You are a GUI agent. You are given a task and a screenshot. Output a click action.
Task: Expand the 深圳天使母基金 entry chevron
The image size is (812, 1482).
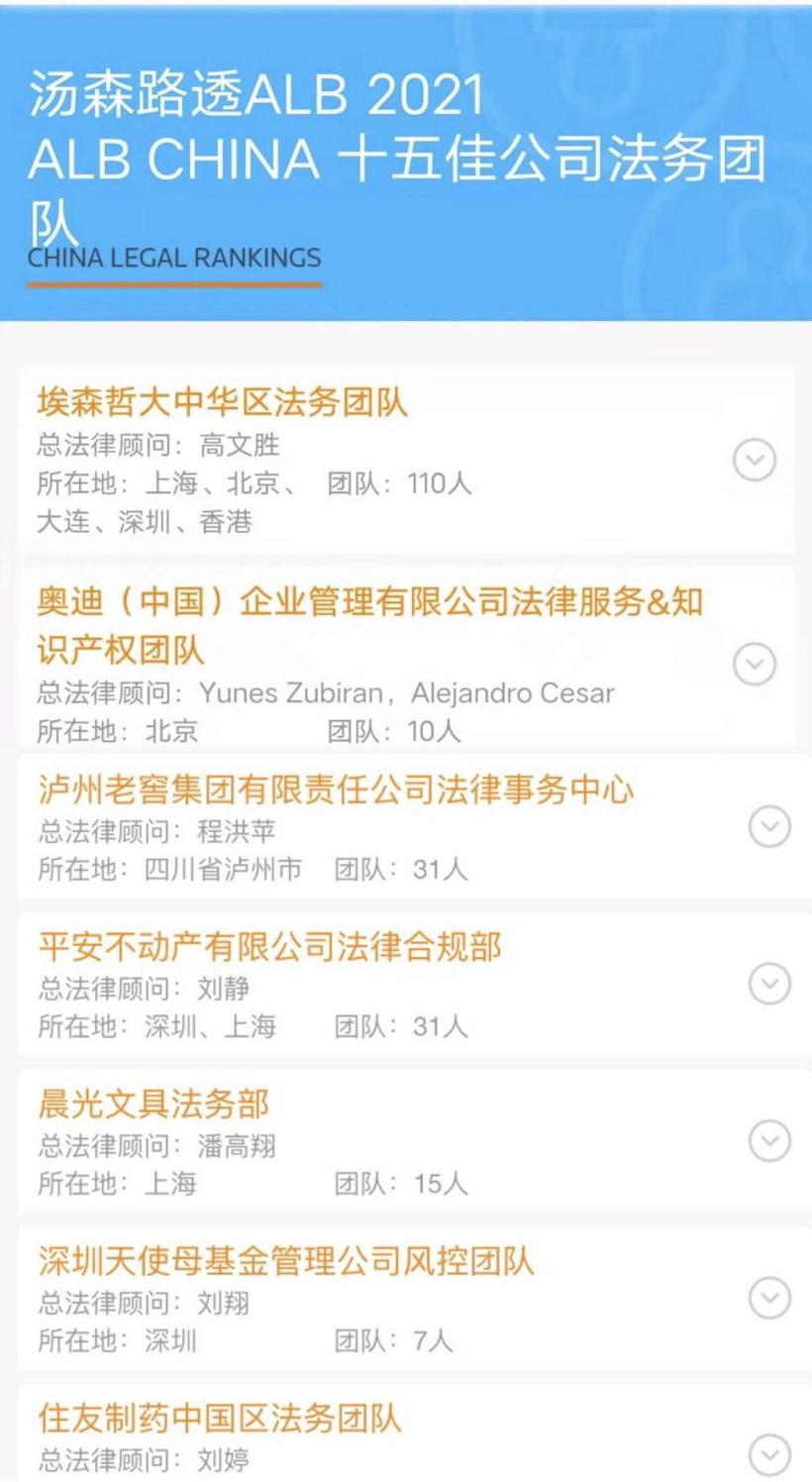(769, 1299)
